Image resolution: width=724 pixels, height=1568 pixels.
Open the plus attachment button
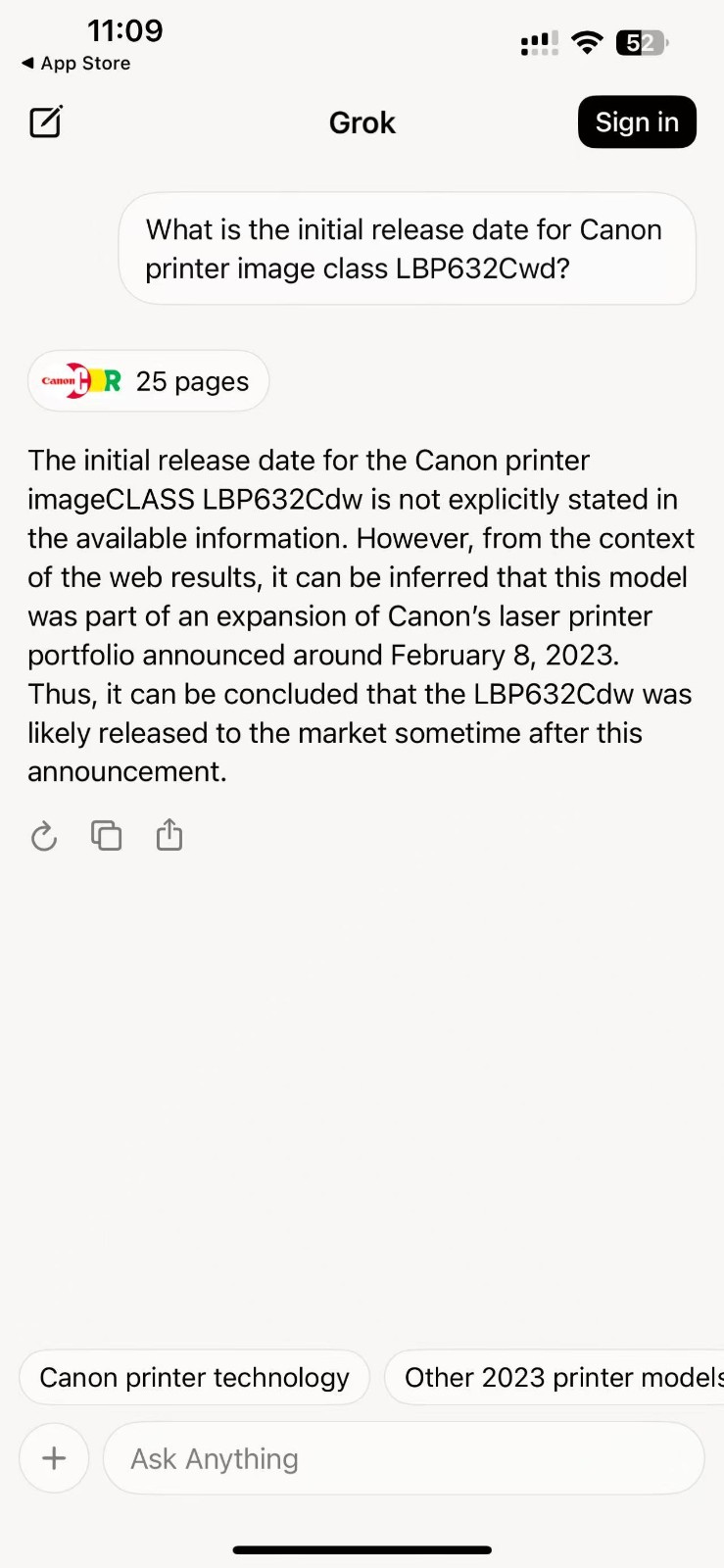(x=55, y=1458)
